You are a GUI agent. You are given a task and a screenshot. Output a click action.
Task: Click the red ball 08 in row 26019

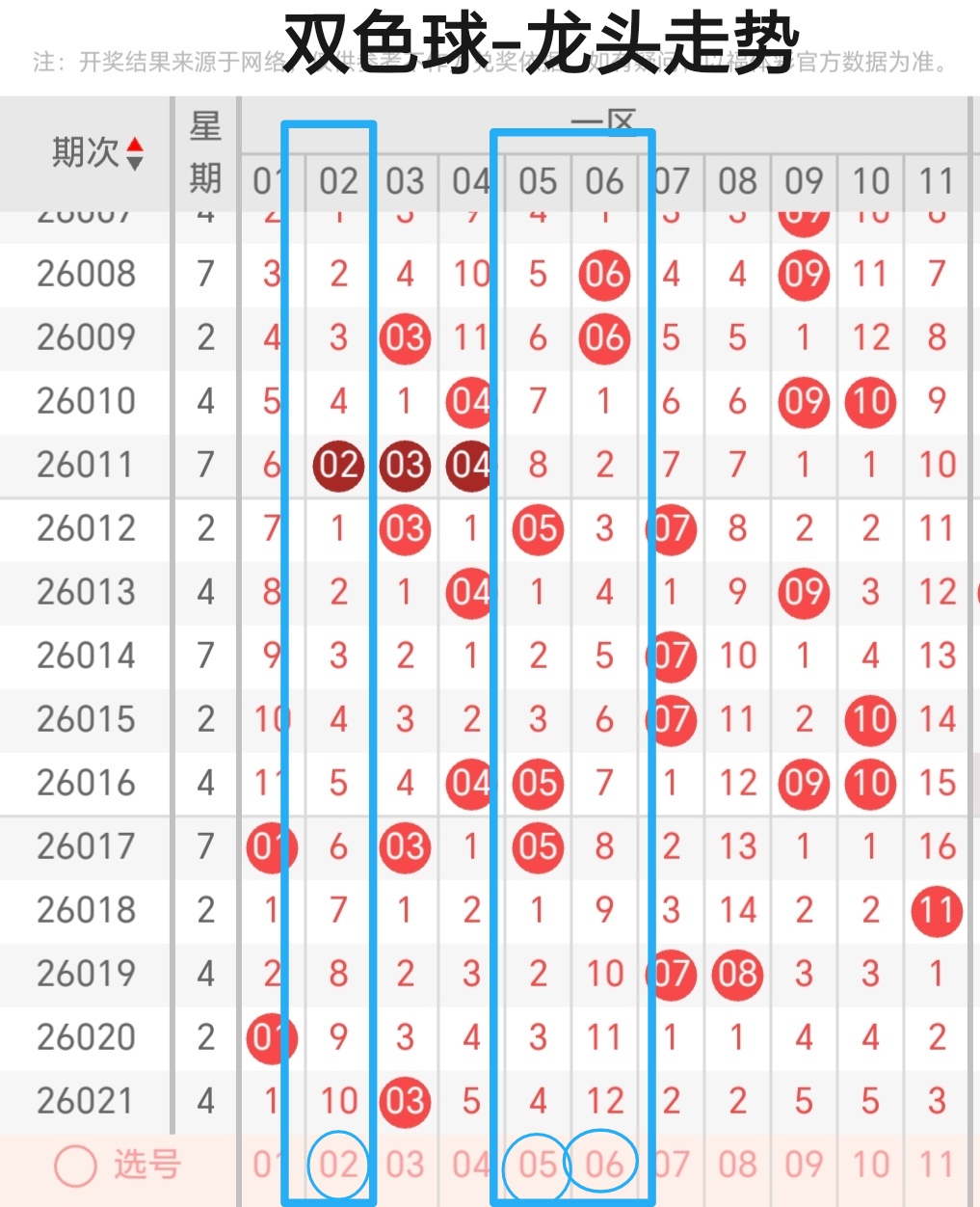(x=736, y=974)
